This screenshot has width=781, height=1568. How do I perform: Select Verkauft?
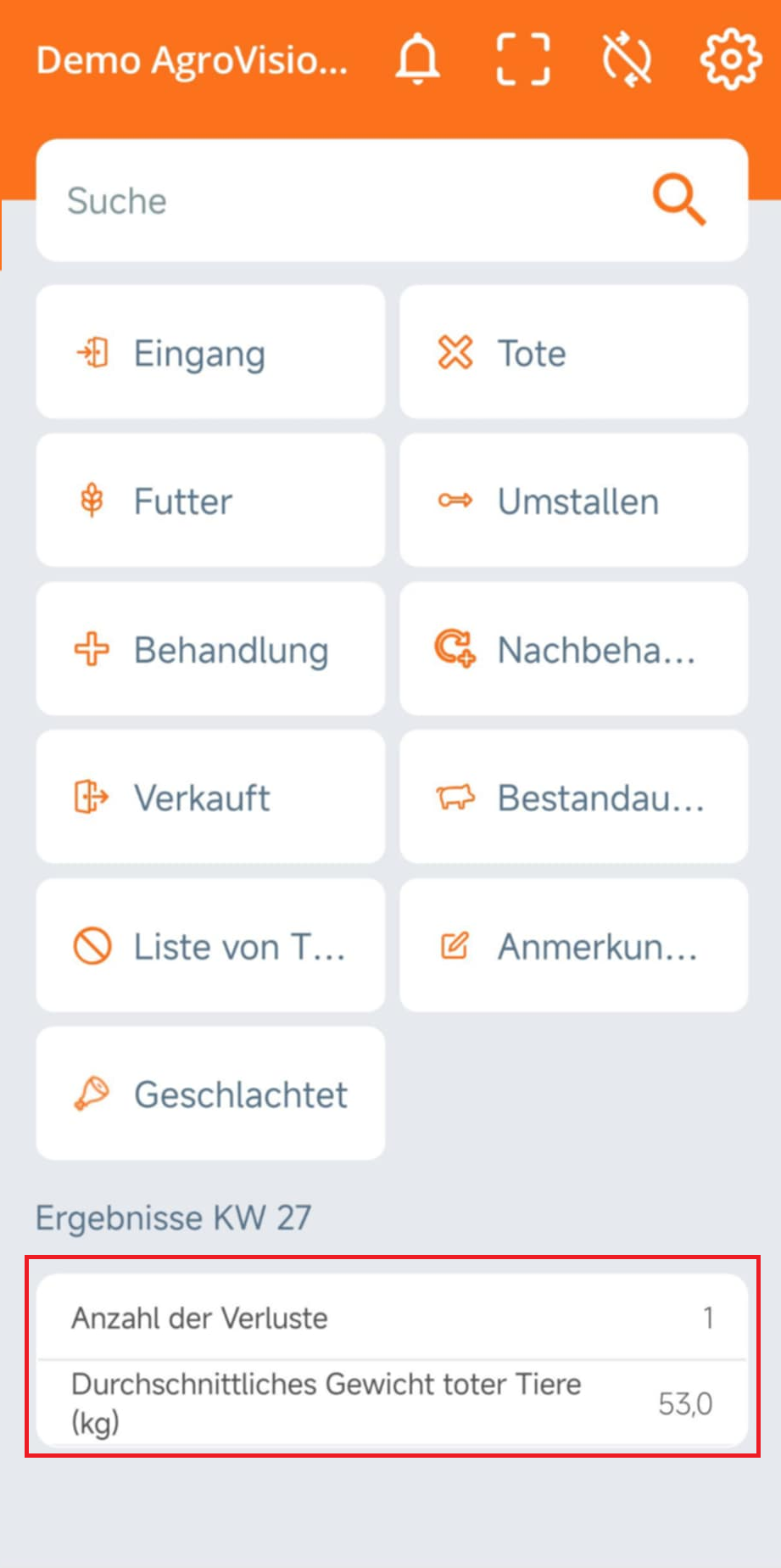coord(210,798)
